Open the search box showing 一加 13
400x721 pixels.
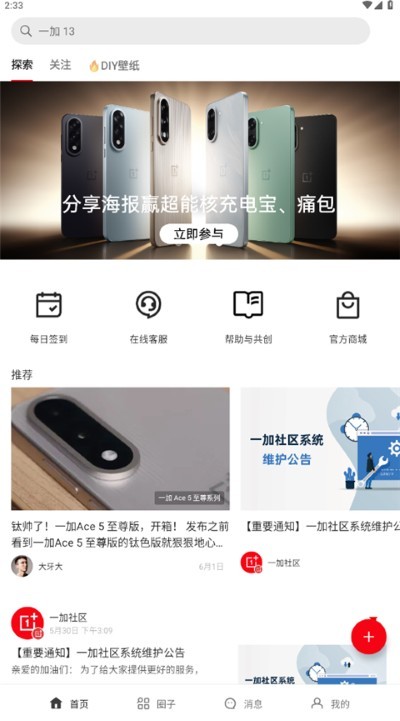point(190,31)
